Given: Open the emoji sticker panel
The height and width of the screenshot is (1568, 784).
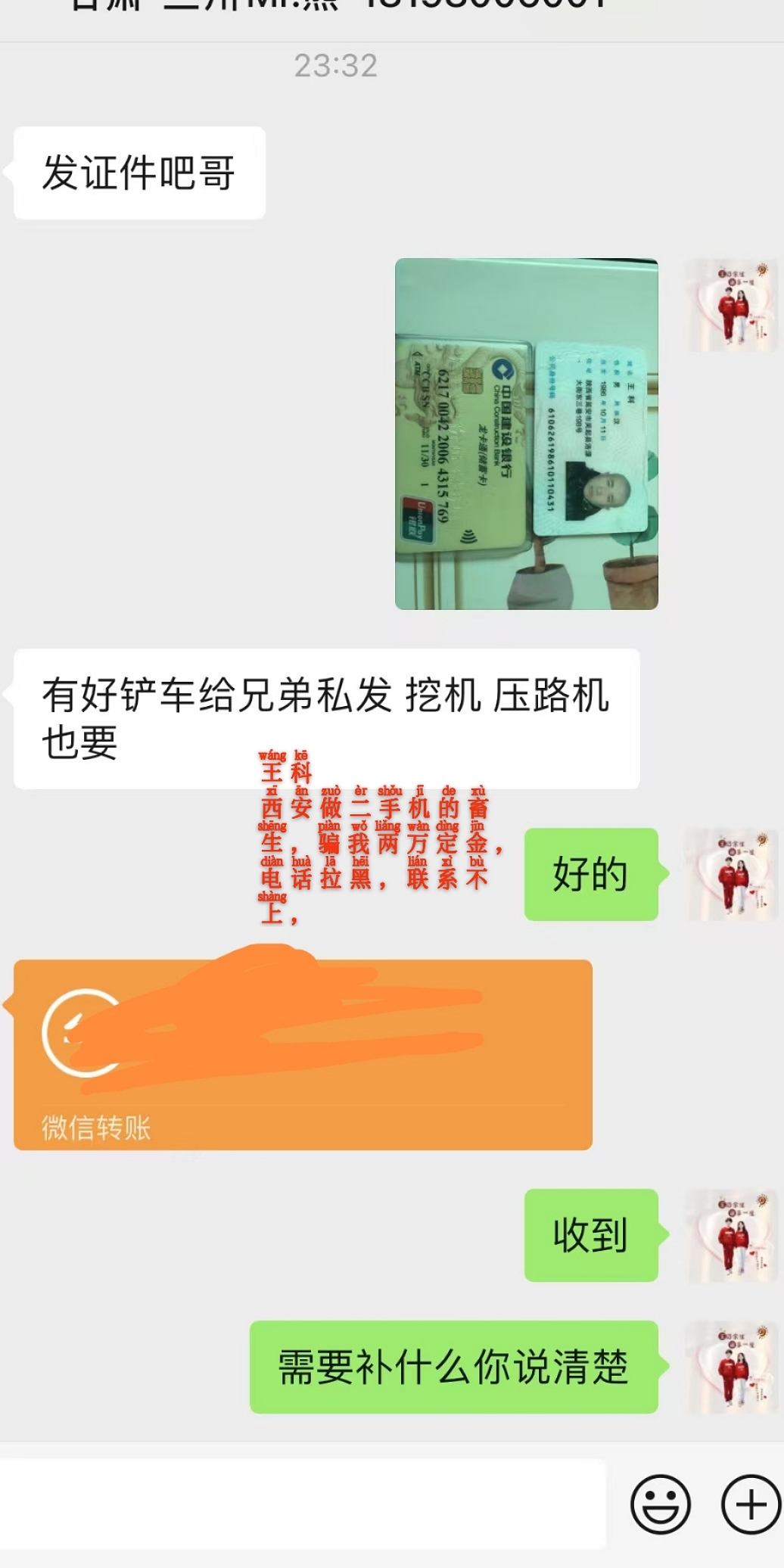Looking at the screenshot, I should 660,1504.
